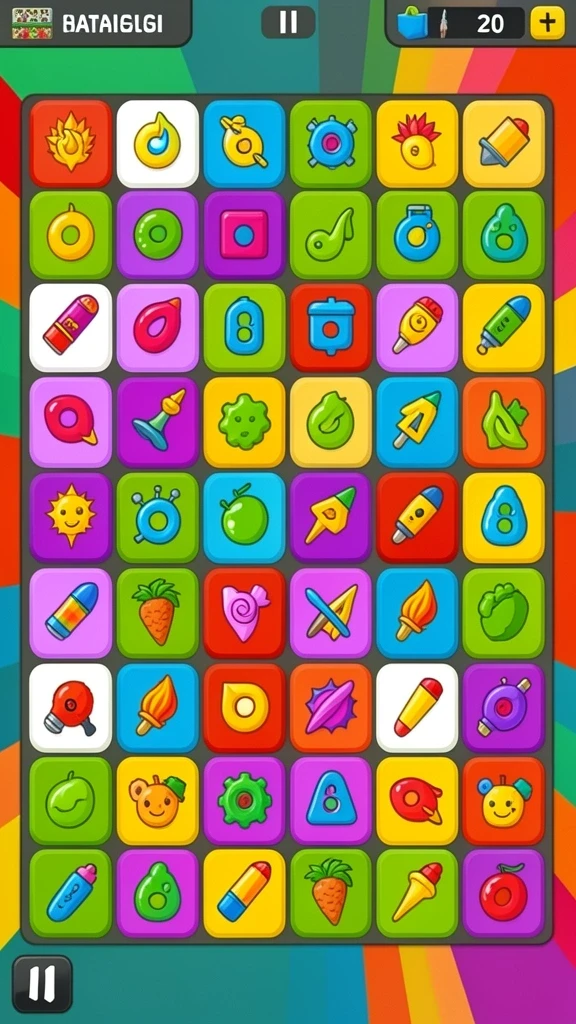Tap the green apple tile on blue
This screenshot has width=576, height=1024.
(x=244, y=517)
